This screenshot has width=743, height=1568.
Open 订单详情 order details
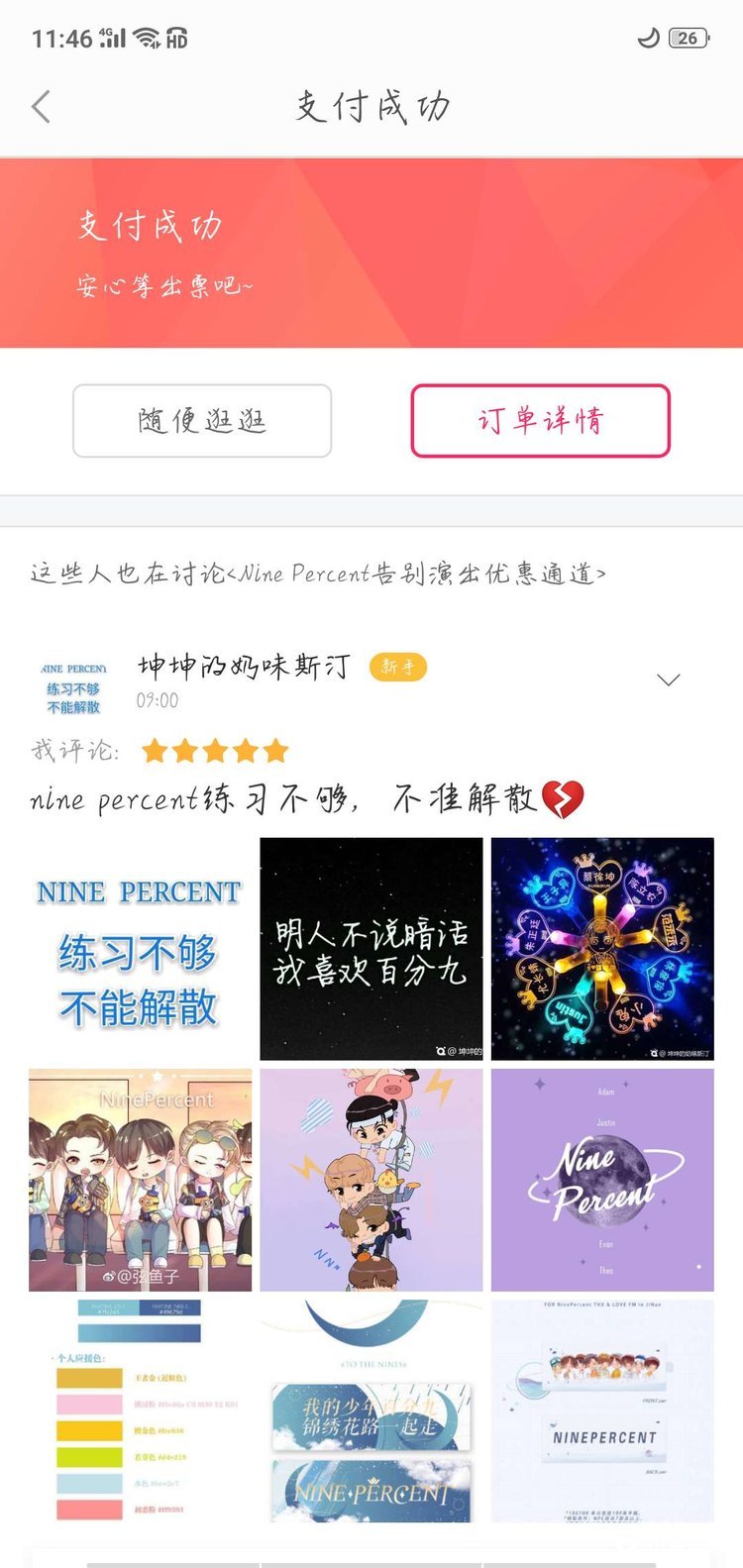click(x=540, y=421)
